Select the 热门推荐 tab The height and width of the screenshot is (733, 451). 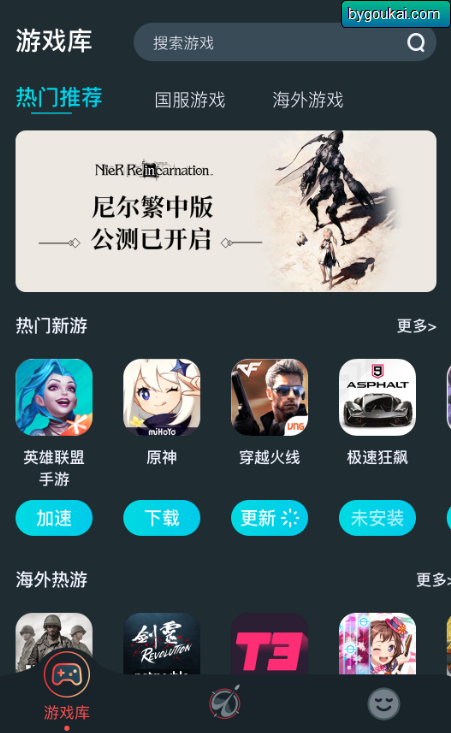click(59, 97)
